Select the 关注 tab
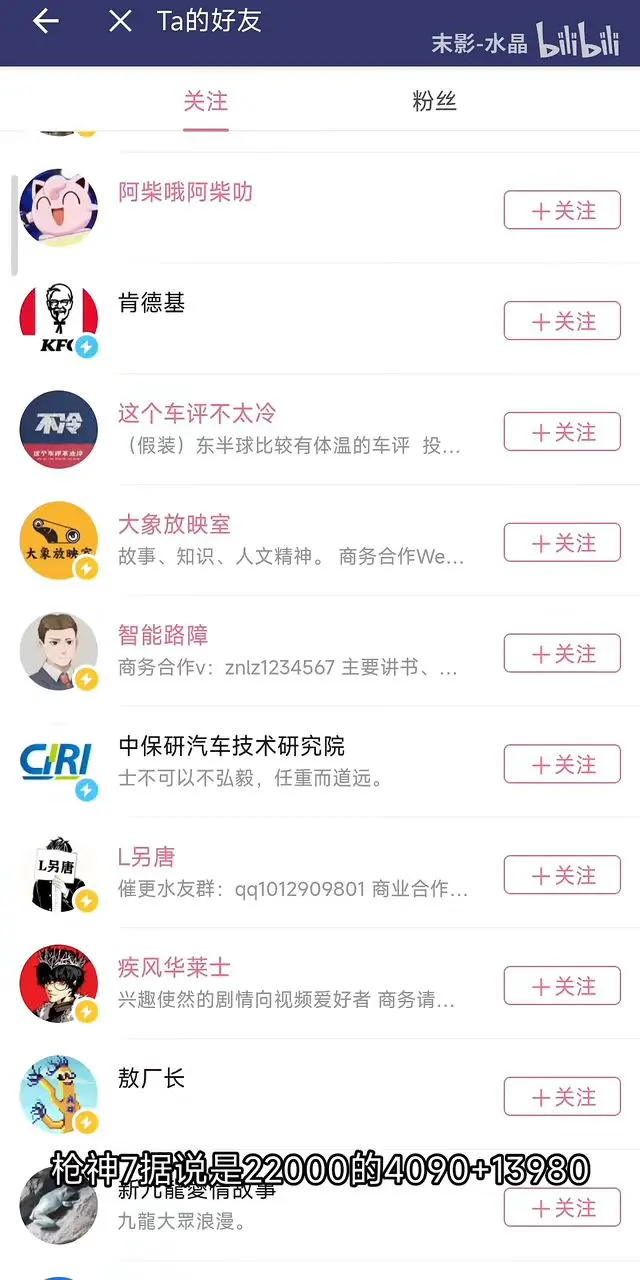 pyautogui.click(x=206, y=101)
